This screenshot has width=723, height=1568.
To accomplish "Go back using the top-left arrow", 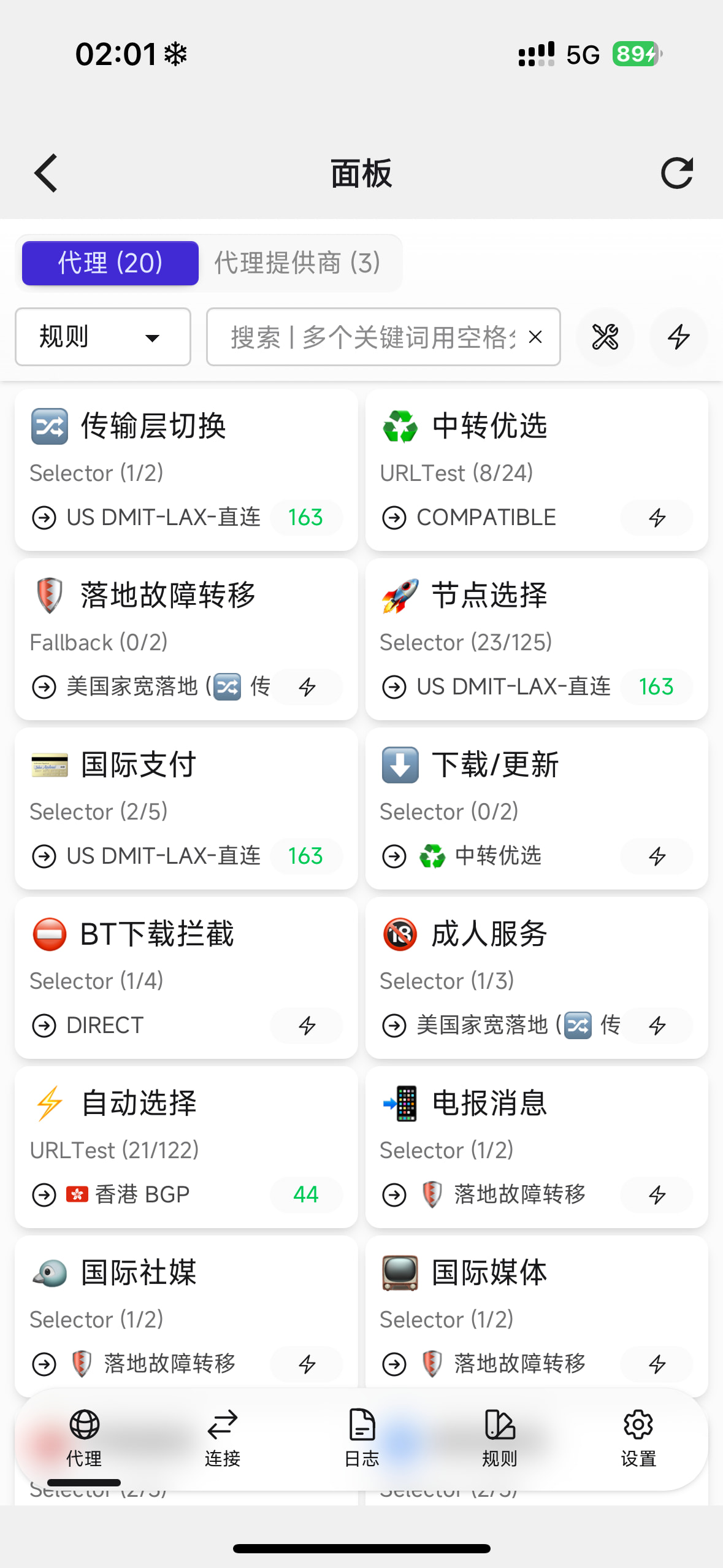I will (x=46, y=173).
